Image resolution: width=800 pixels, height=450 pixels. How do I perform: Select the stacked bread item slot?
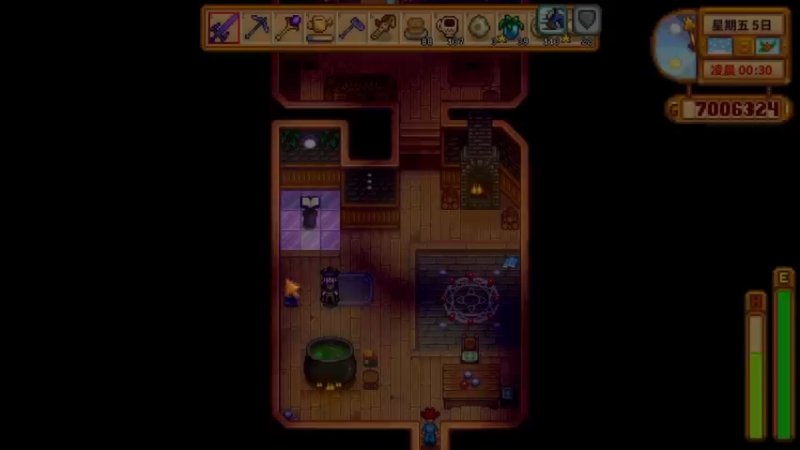pos(415,28)
